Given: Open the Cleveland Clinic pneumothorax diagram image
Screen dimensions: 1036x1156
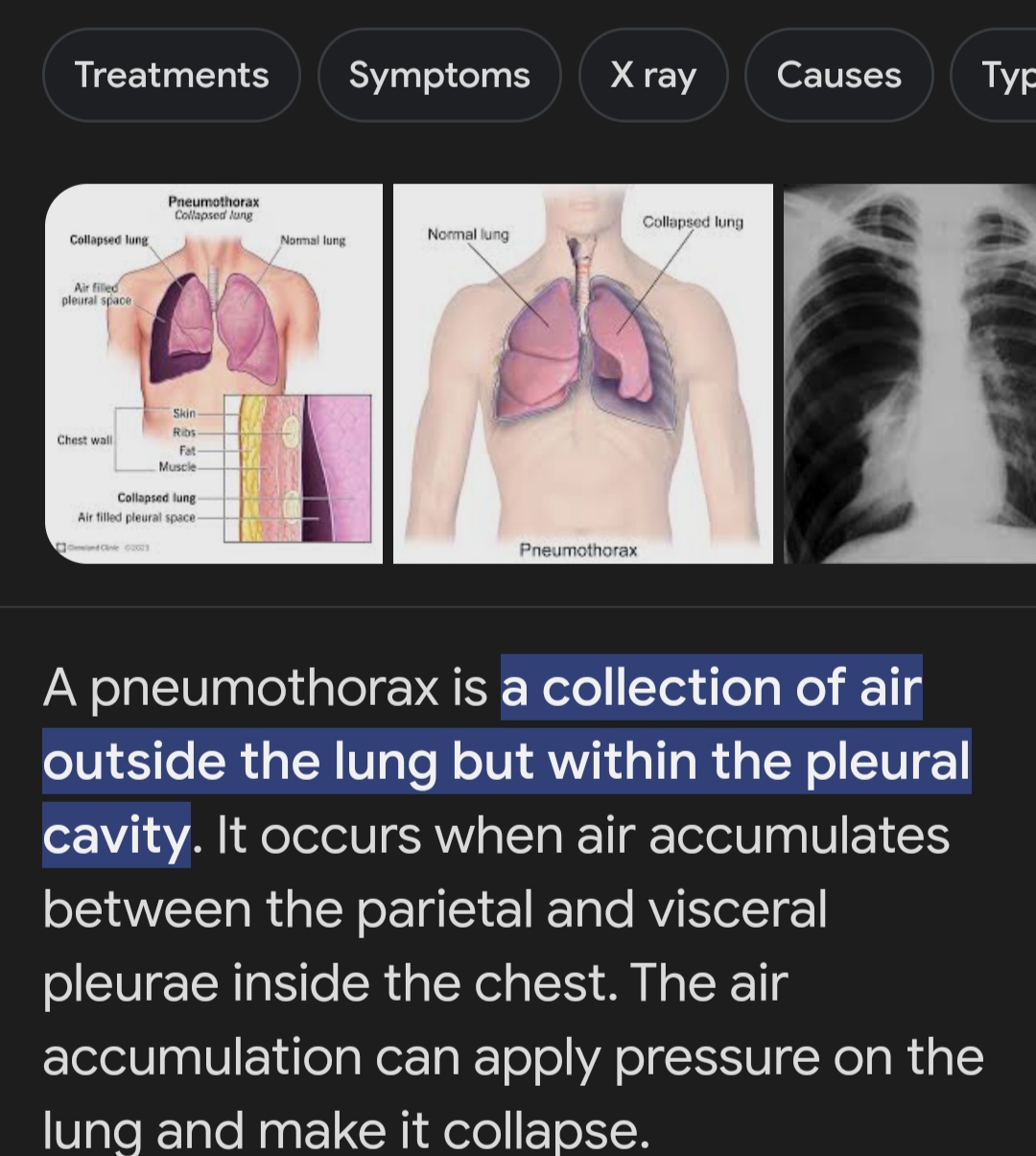Looking at the screenshot, I should 213,373.
